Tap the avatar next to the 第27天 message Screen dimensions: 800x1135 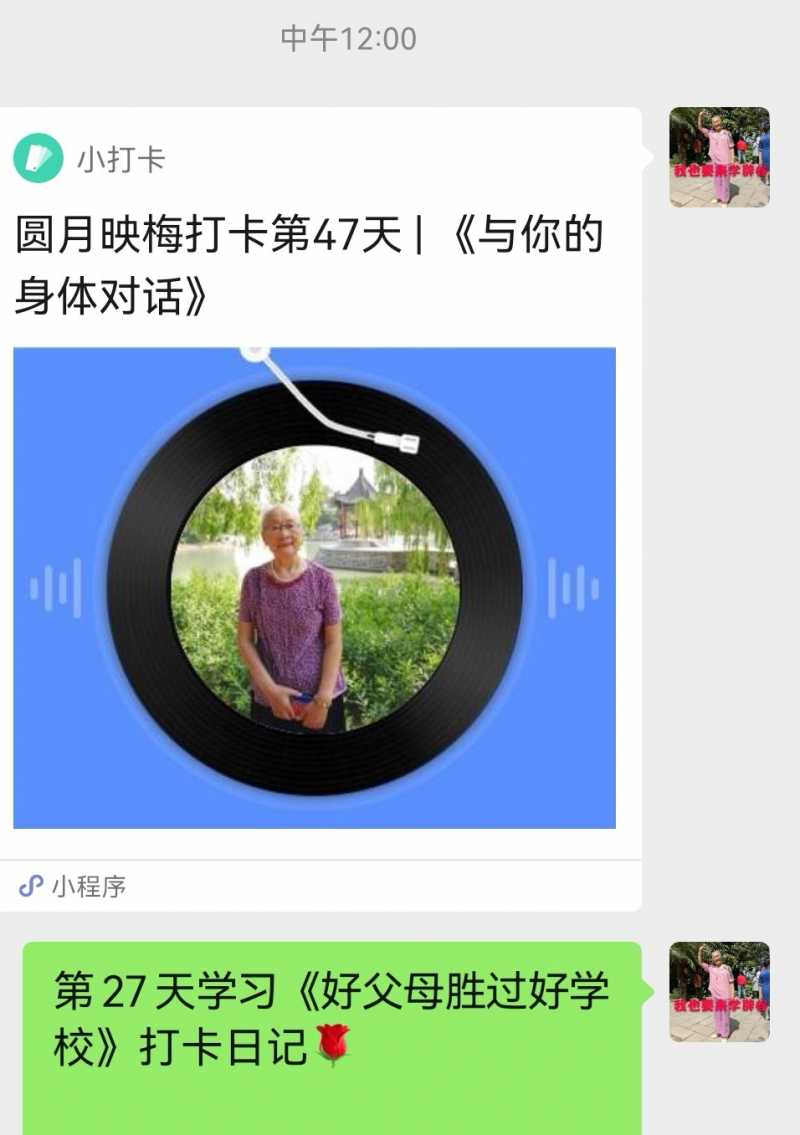coord(719,991)
